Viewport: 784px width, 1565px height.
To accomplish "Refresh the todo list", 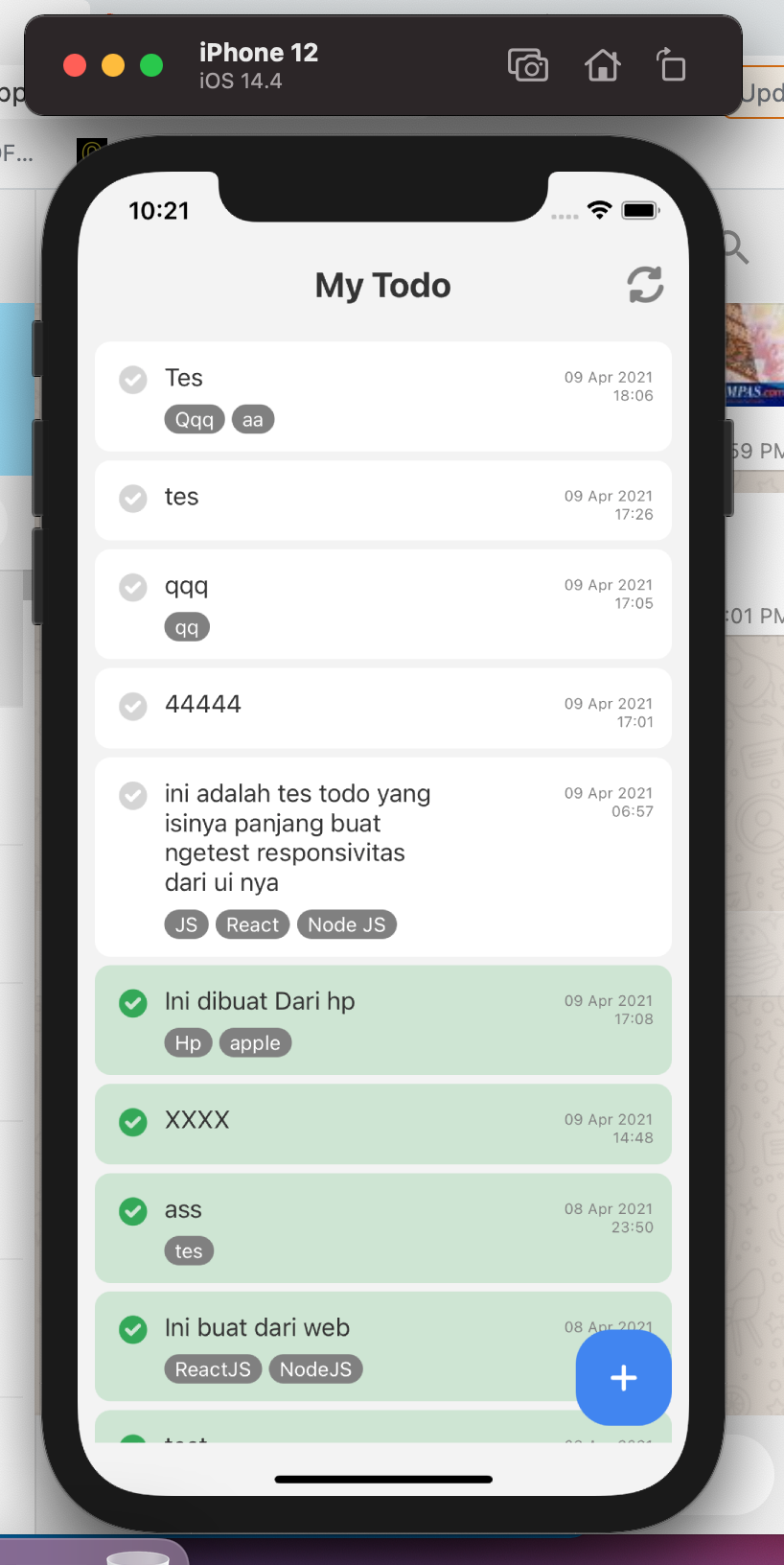I will coord(645,285).
